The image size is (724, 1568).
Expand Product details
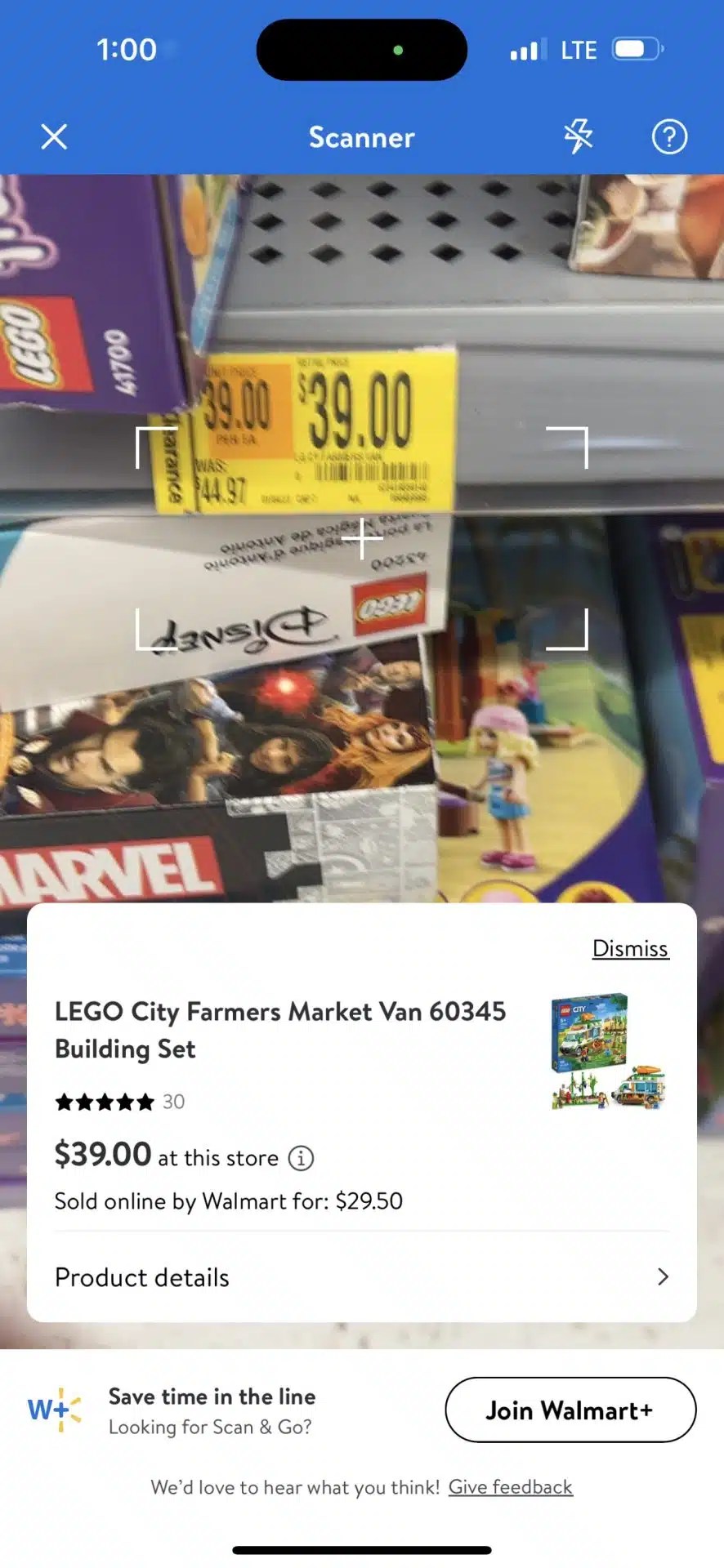[141, 1277]
